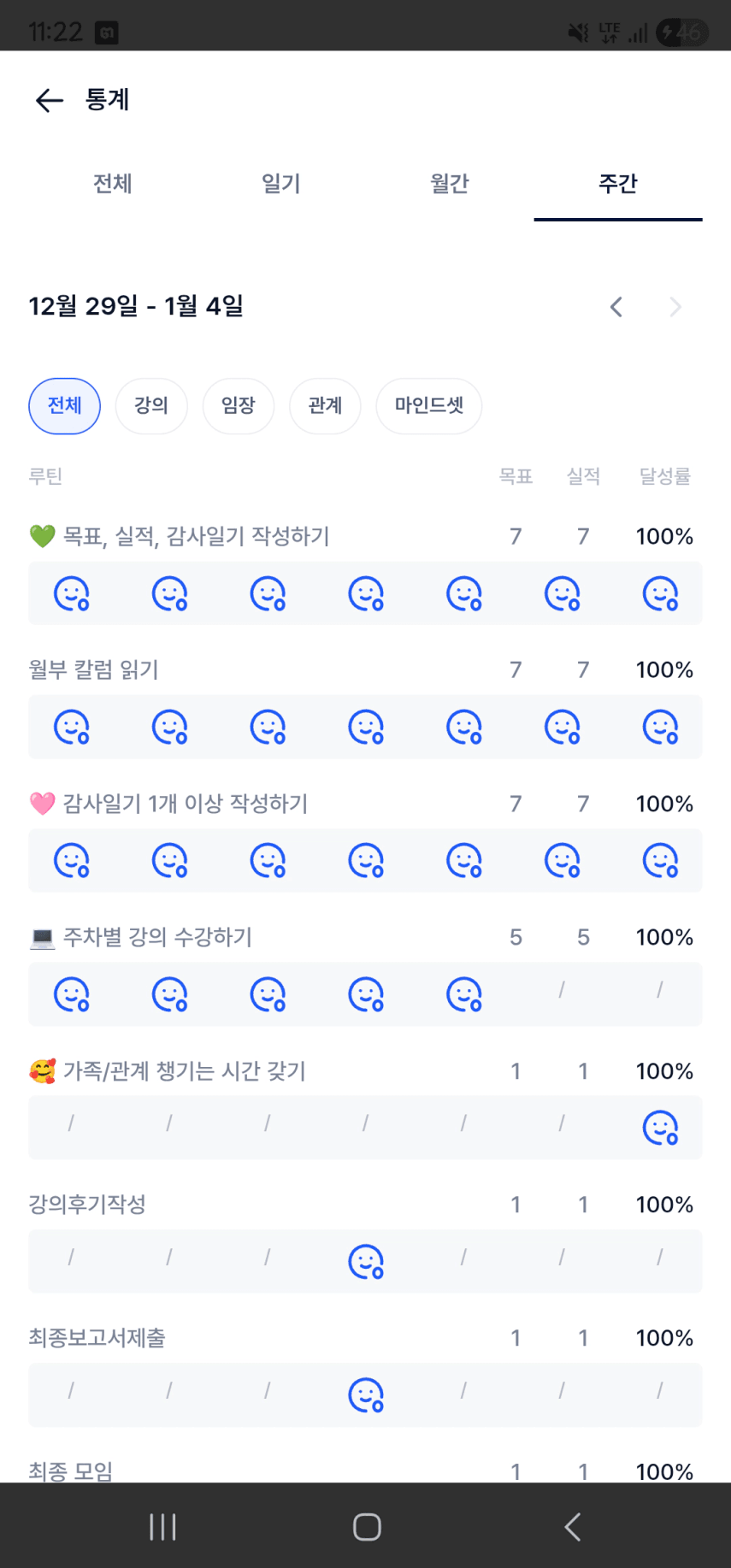Go to the phone's home screen

(367, 1527)
